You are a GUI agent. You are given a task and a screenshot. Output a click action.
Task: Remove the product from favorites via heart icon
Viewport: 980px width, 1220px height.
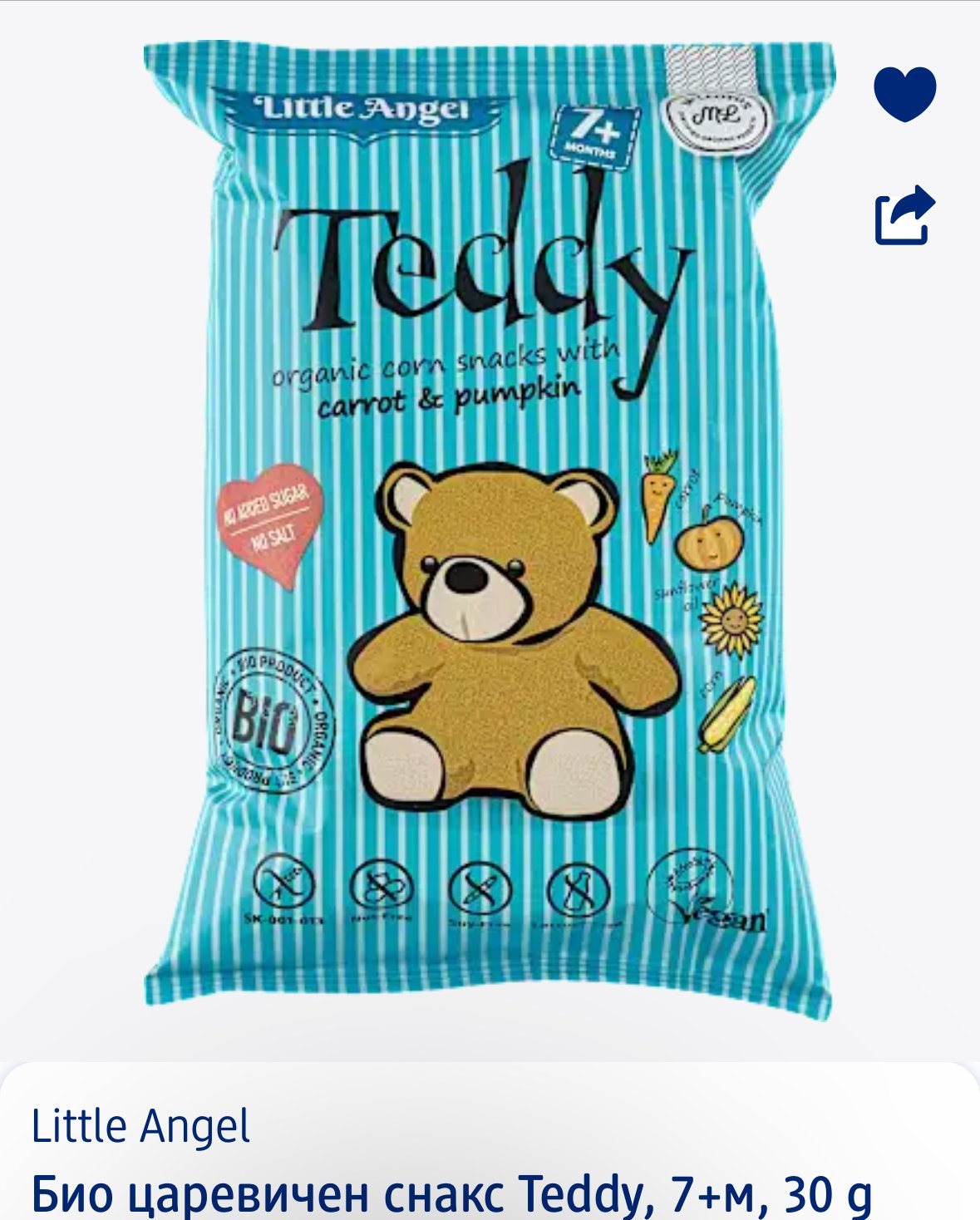tap(904, 94)
